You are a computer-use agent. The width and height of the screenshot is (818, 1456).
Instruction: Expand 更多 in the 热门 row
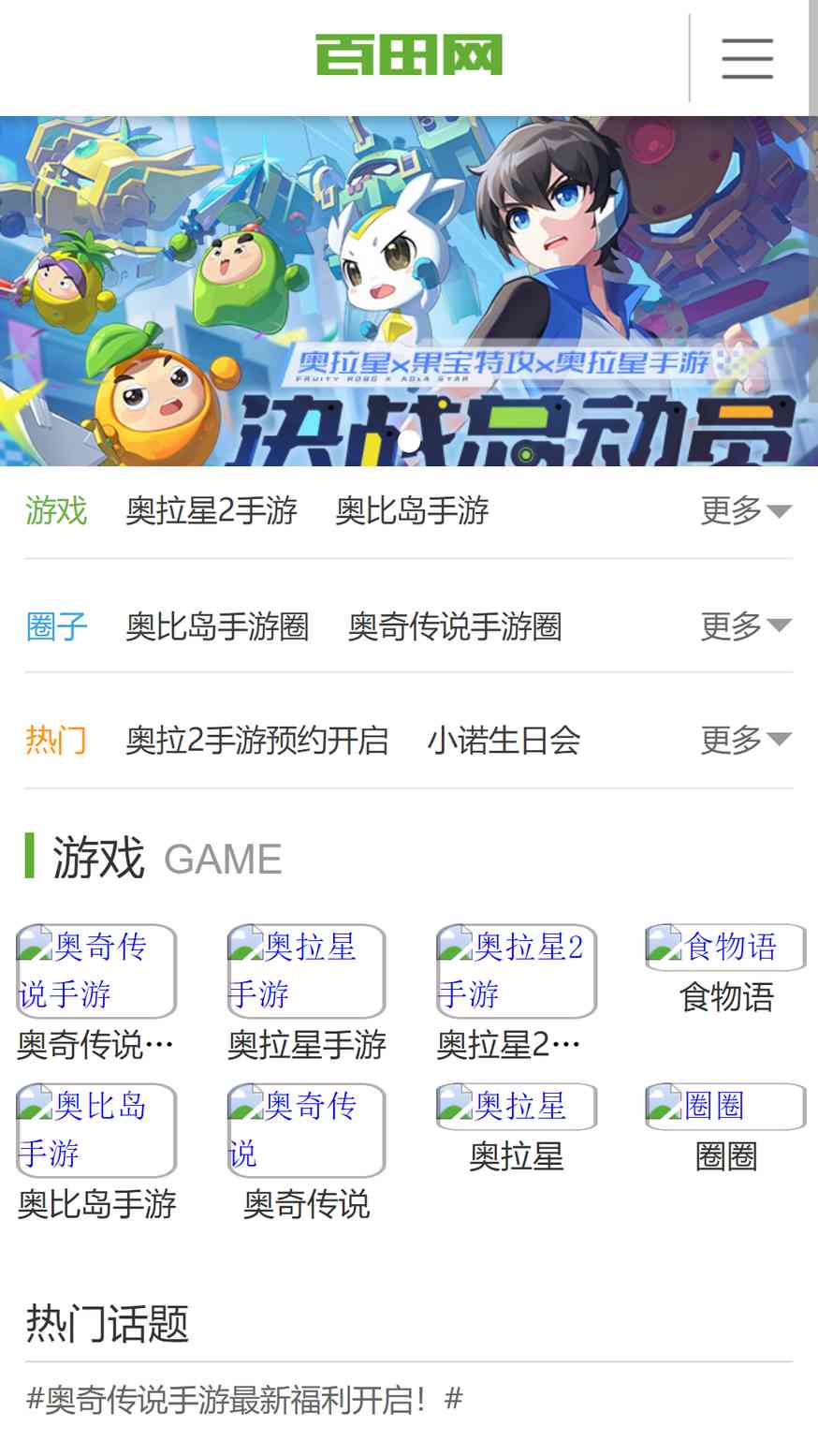click(745, 741)
